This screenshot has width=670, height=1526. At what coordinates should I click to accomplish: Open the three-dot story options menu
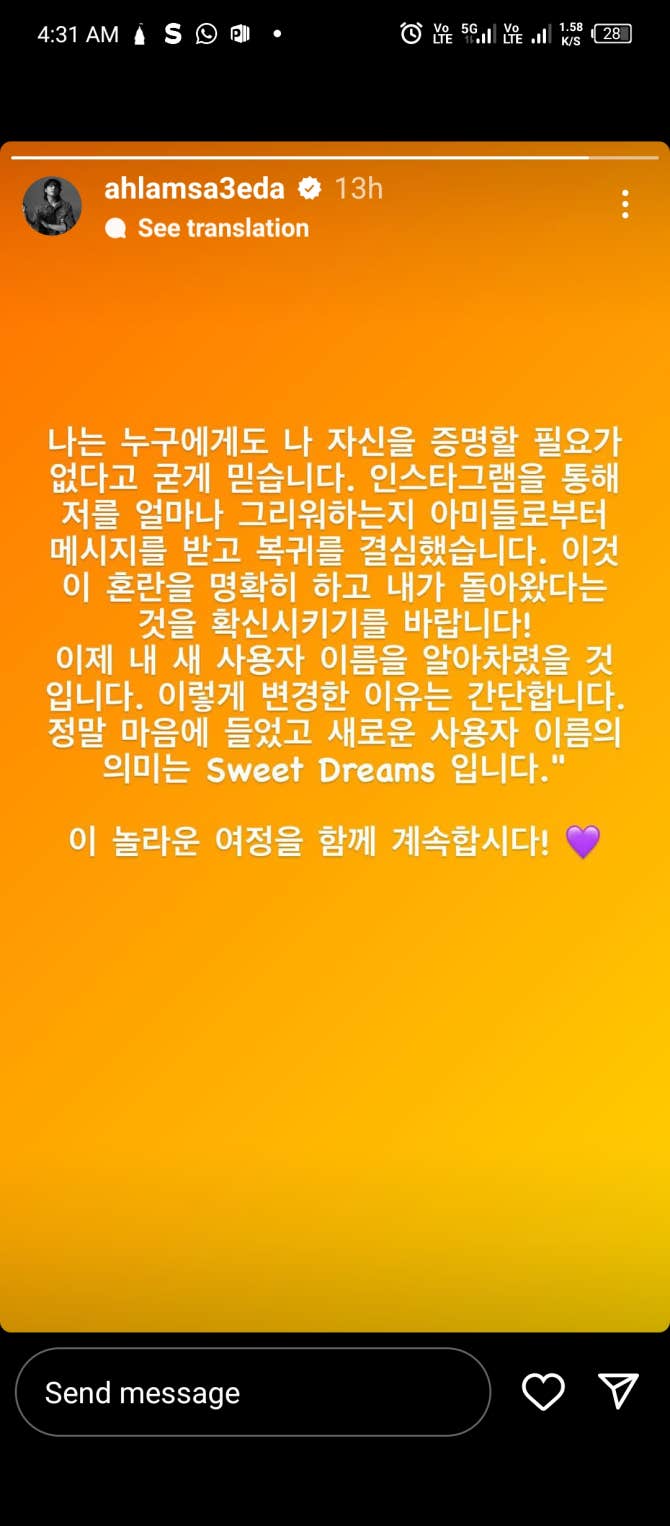625,205
